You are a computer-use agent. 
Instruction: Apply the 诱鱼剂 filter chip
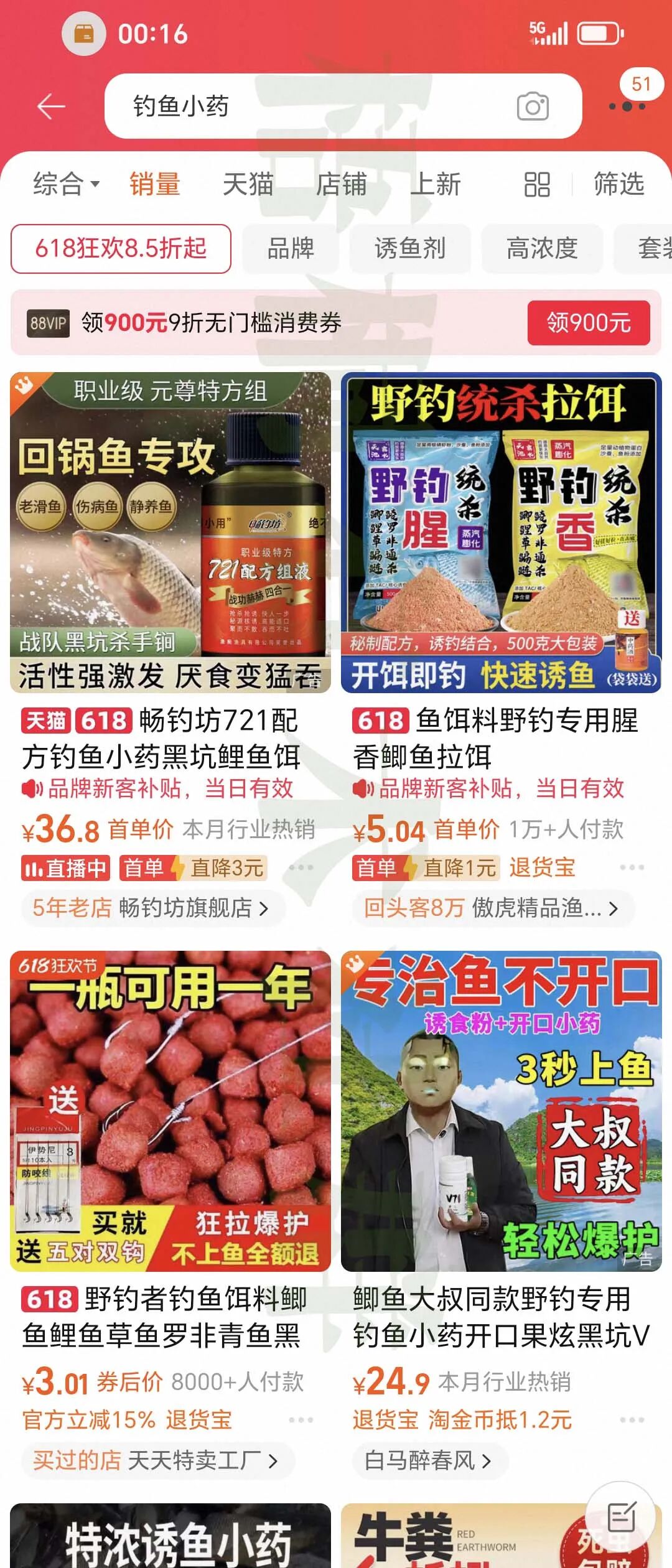pyautogui.click(x=410, y=249)
